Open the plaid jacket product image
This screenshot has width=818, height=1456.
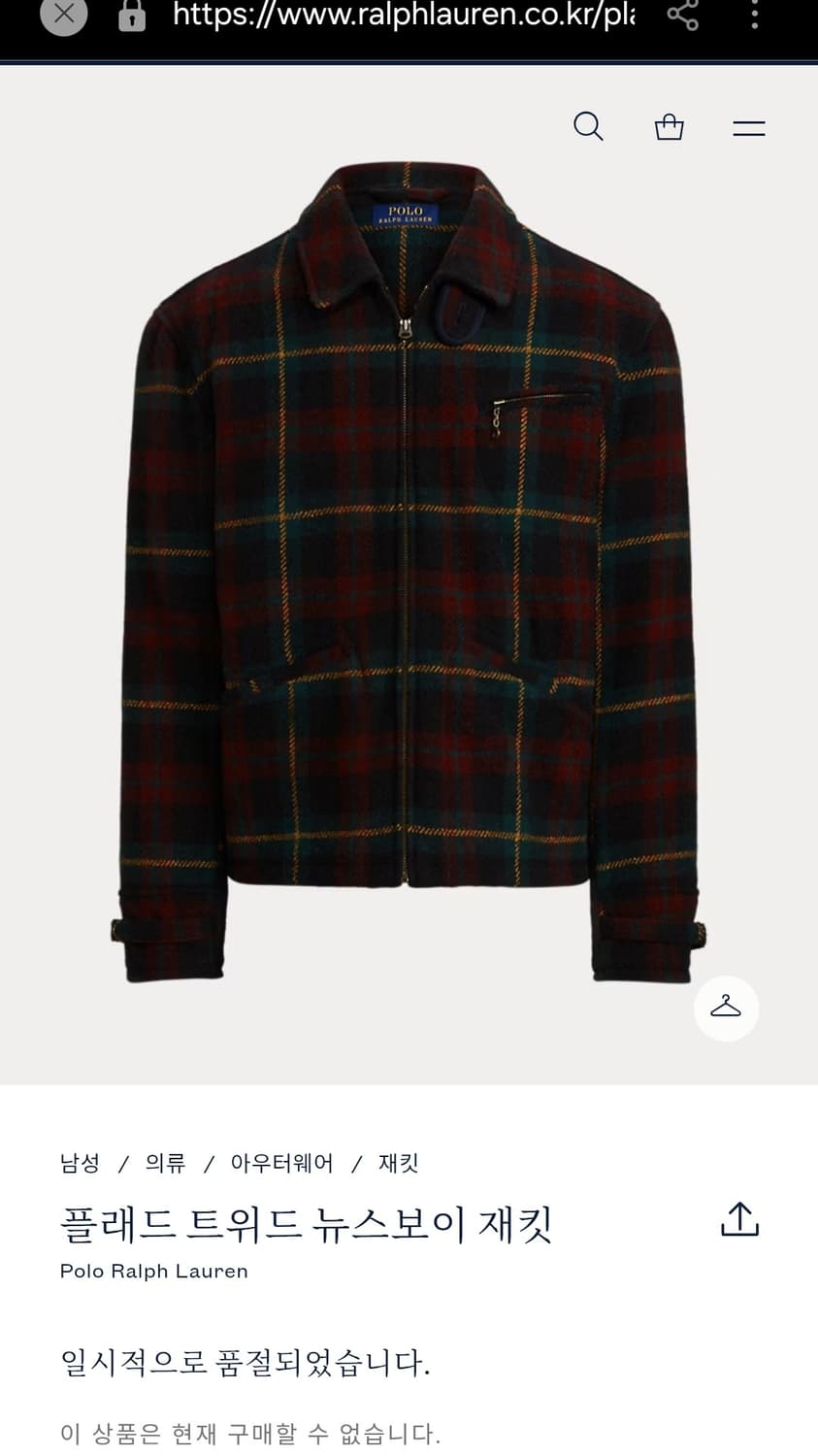click(408, 573)
